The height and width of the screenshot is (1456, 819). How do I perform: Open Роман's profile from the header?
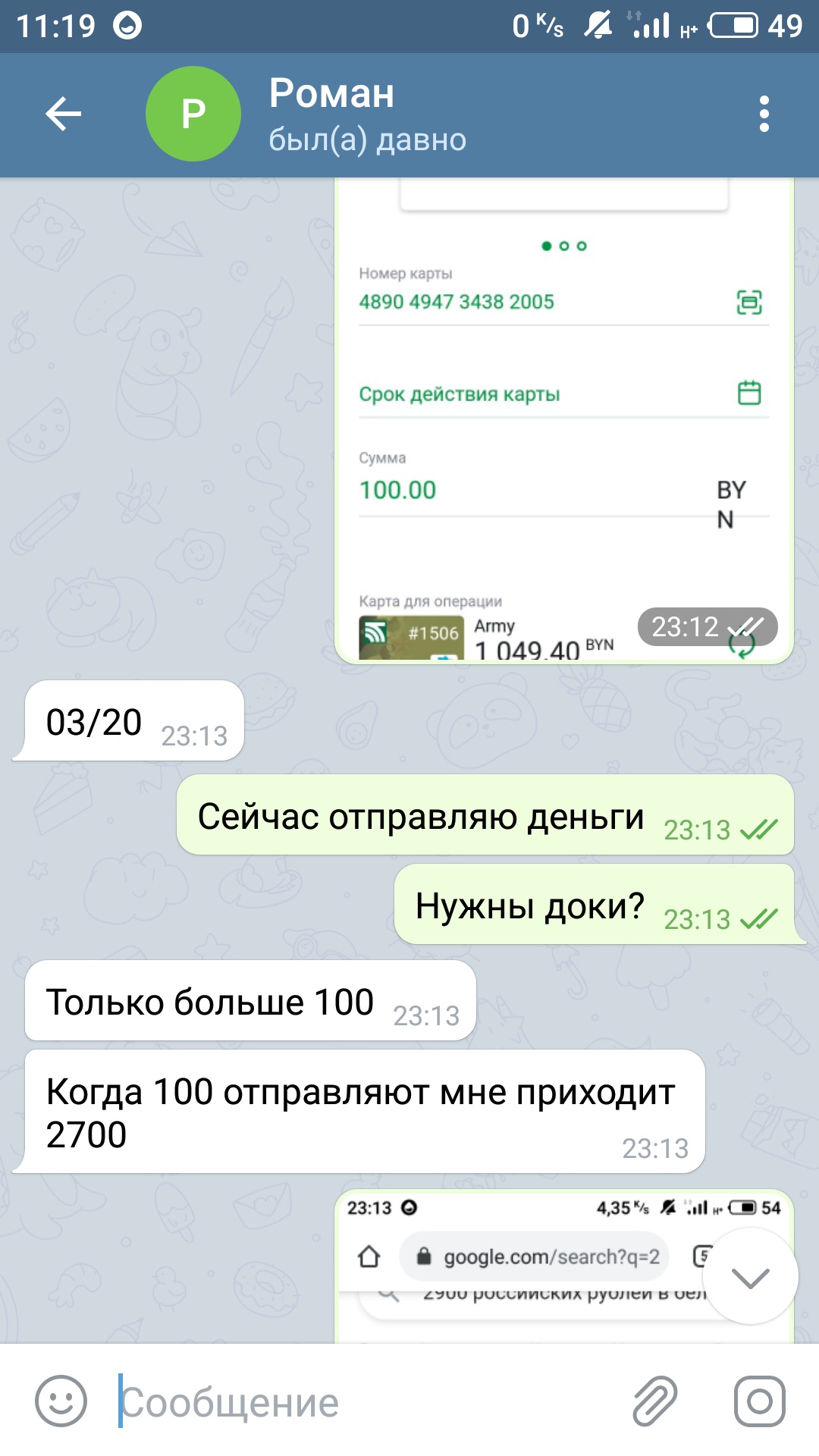pos(331,115)
